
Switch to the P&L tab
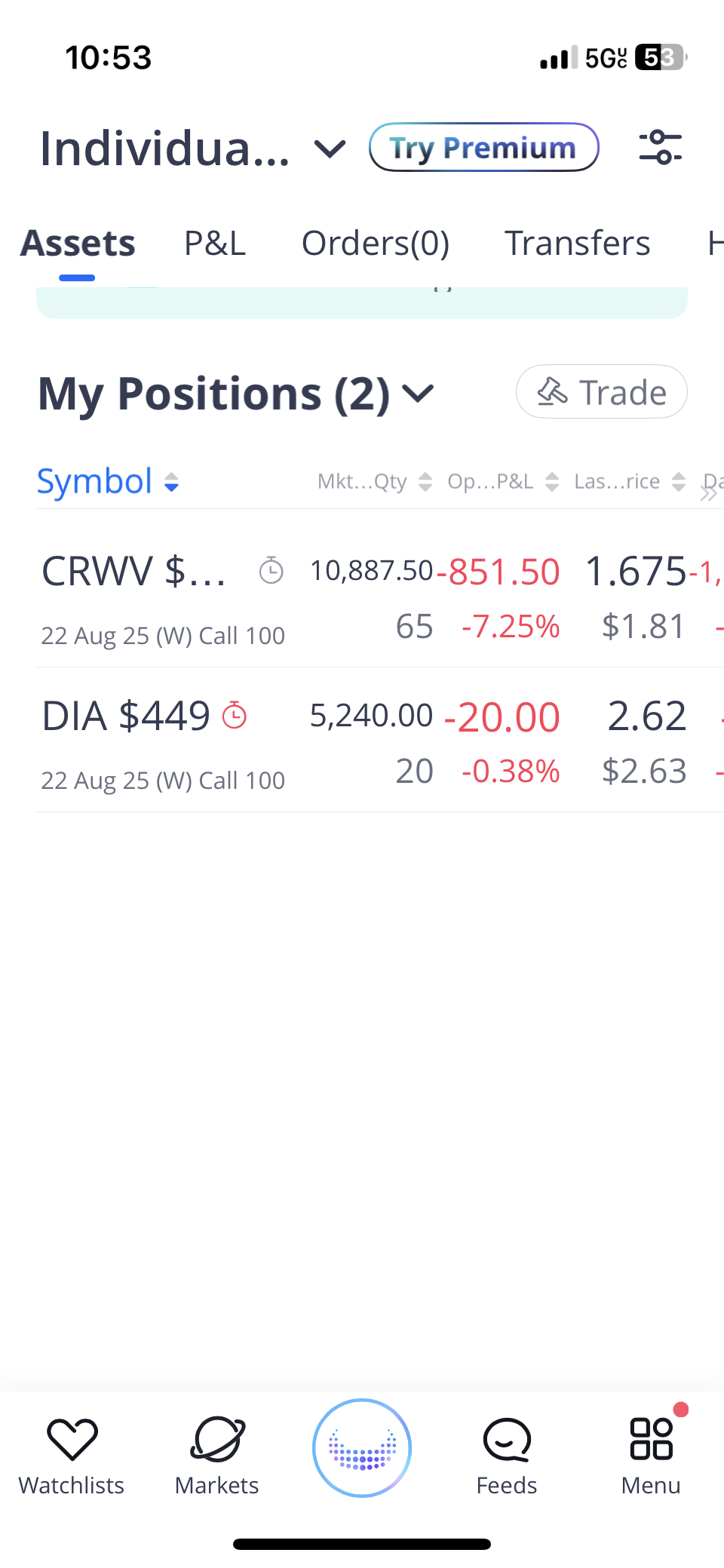[x=215, y=243]
